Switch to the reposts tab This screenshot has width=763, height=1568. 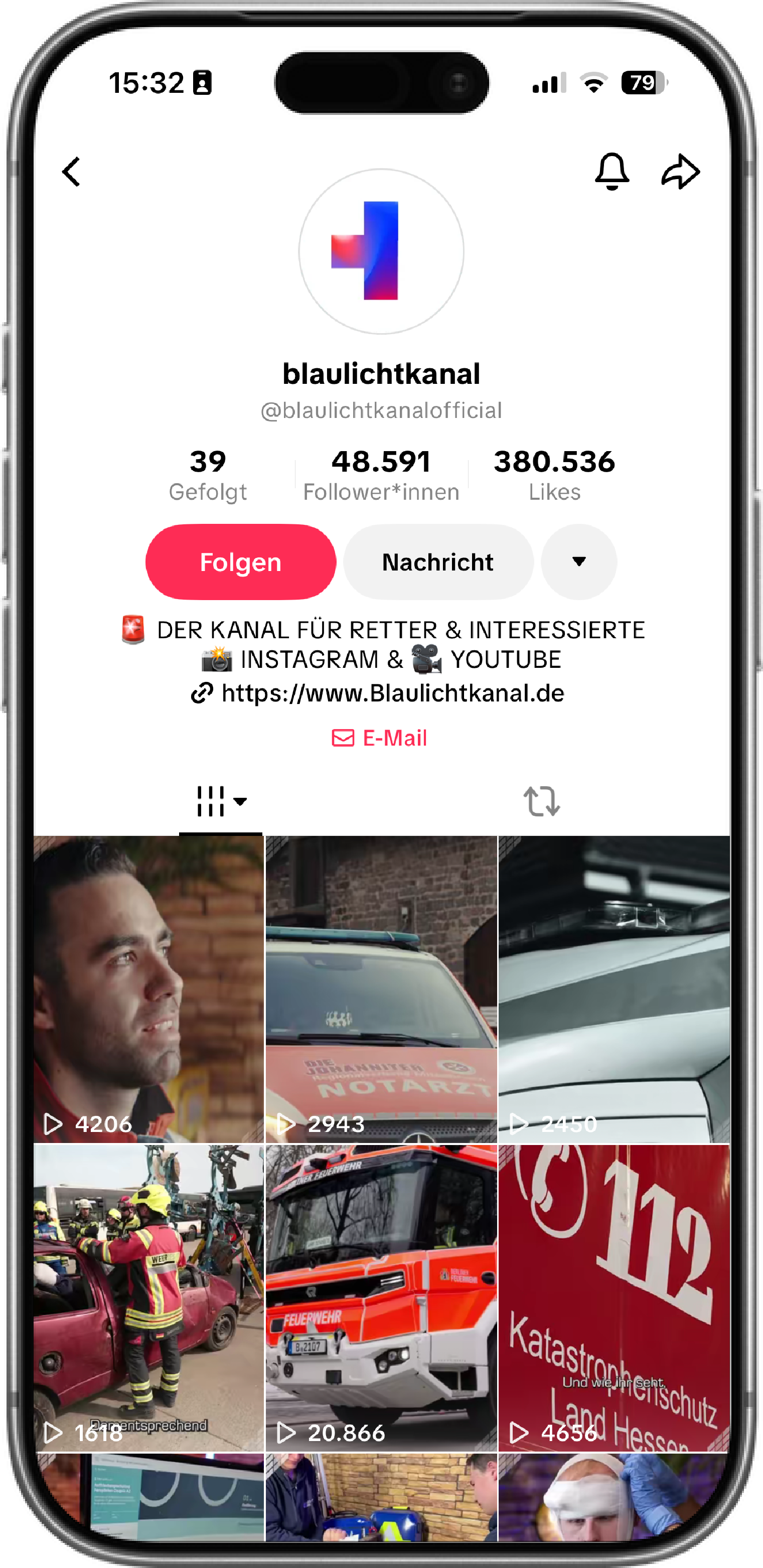coord(541,801)
